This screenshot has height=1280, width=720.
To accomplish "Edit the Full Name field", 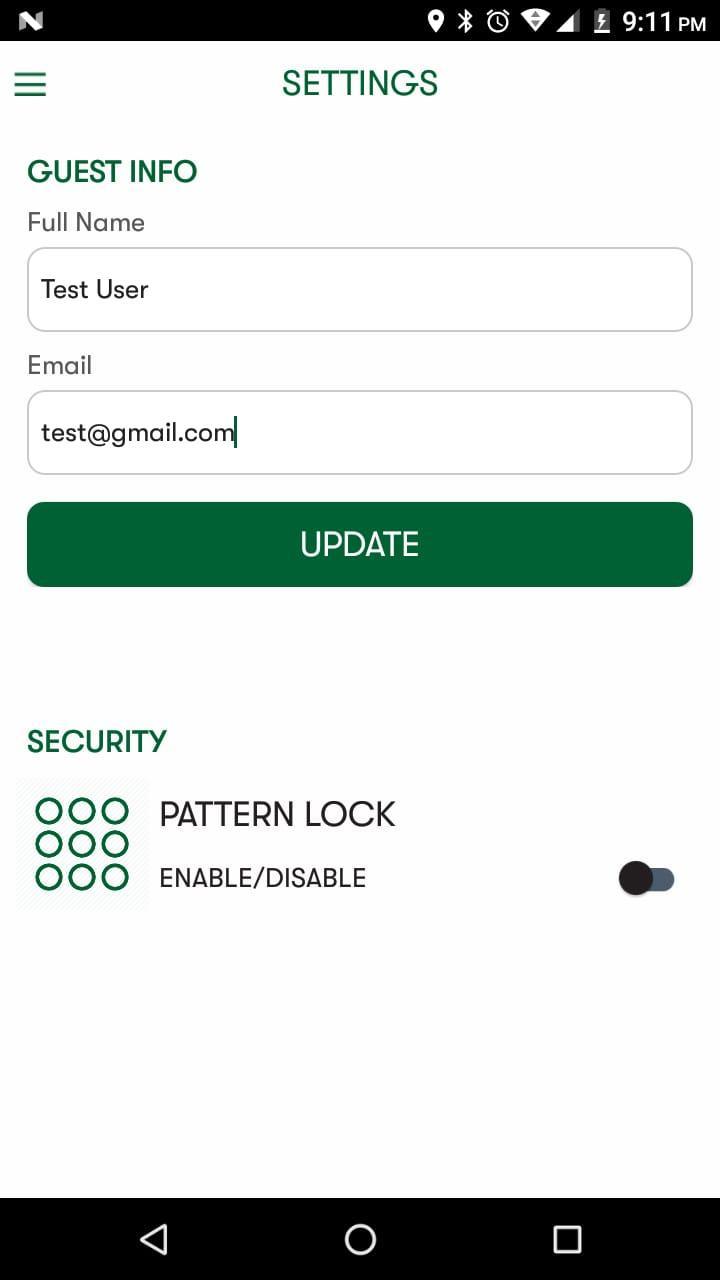I will click(359, 289).
